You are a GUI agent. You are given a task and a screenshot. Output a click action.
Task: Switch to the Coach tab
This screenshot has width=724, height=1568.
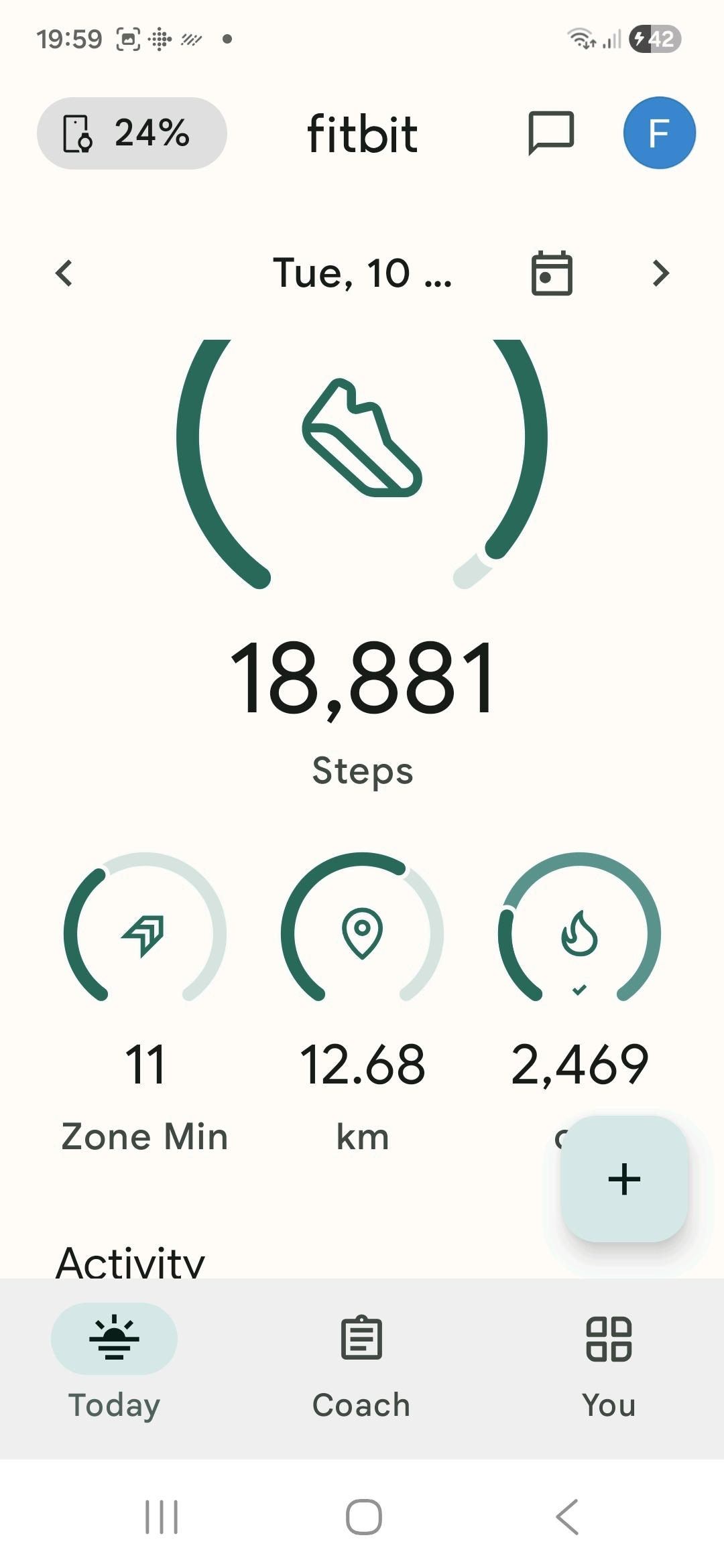coord(361,1360)
